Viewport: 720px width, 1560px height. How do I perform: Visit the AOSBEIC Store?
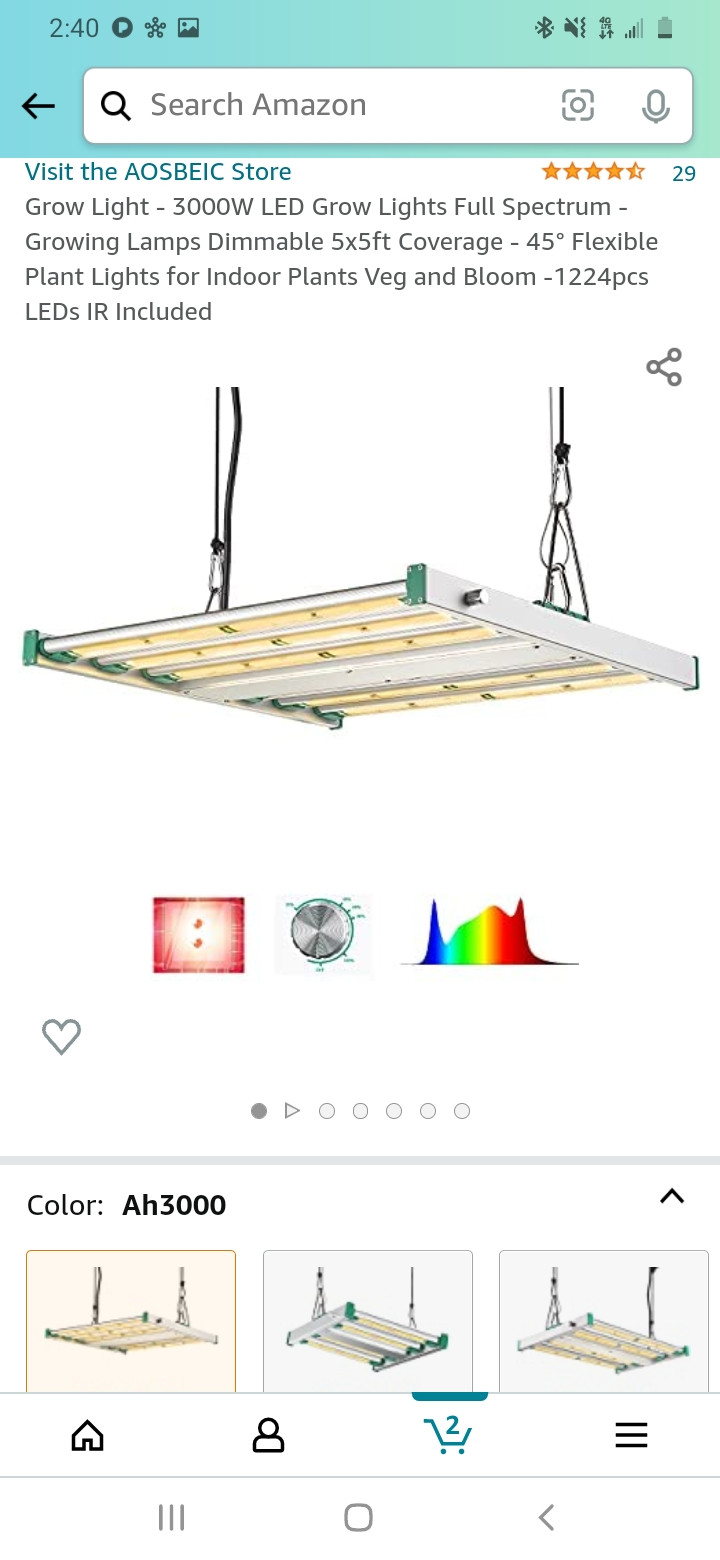(x=158, y=172)
